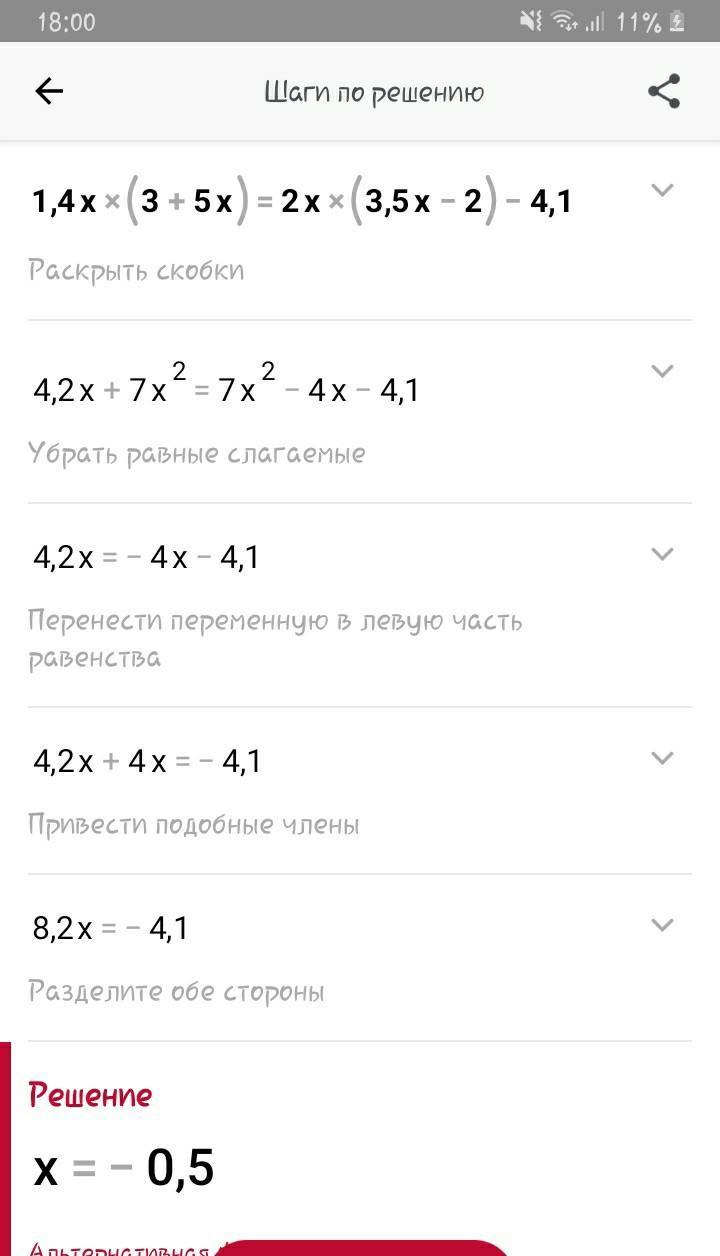The height and width of the screenshot is (1256, 720).
Task: Expand the 'Разделите обе стороны' step
Action: coord(662,925)
